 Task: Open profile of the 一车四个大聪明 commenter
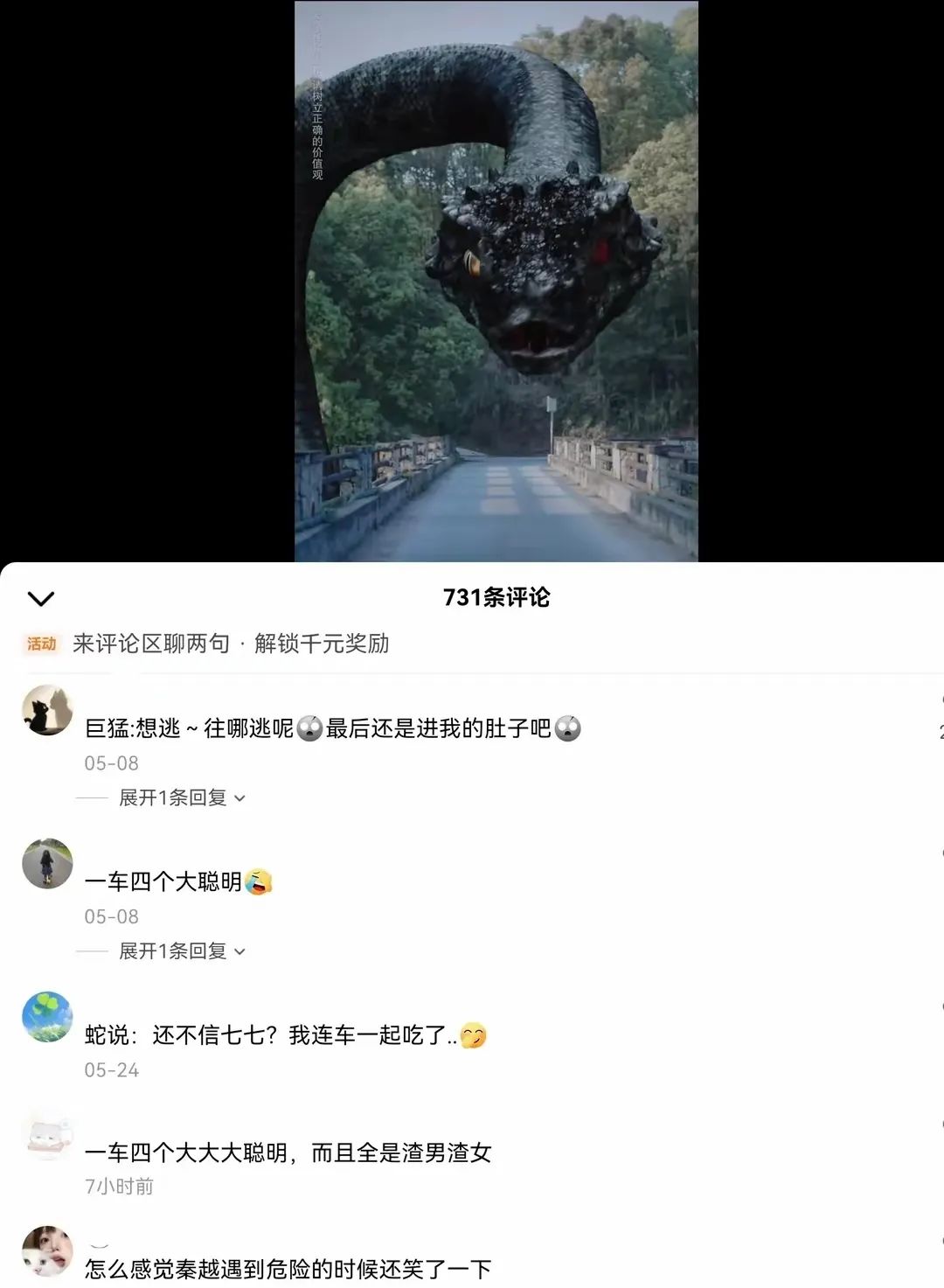(47, 864)
